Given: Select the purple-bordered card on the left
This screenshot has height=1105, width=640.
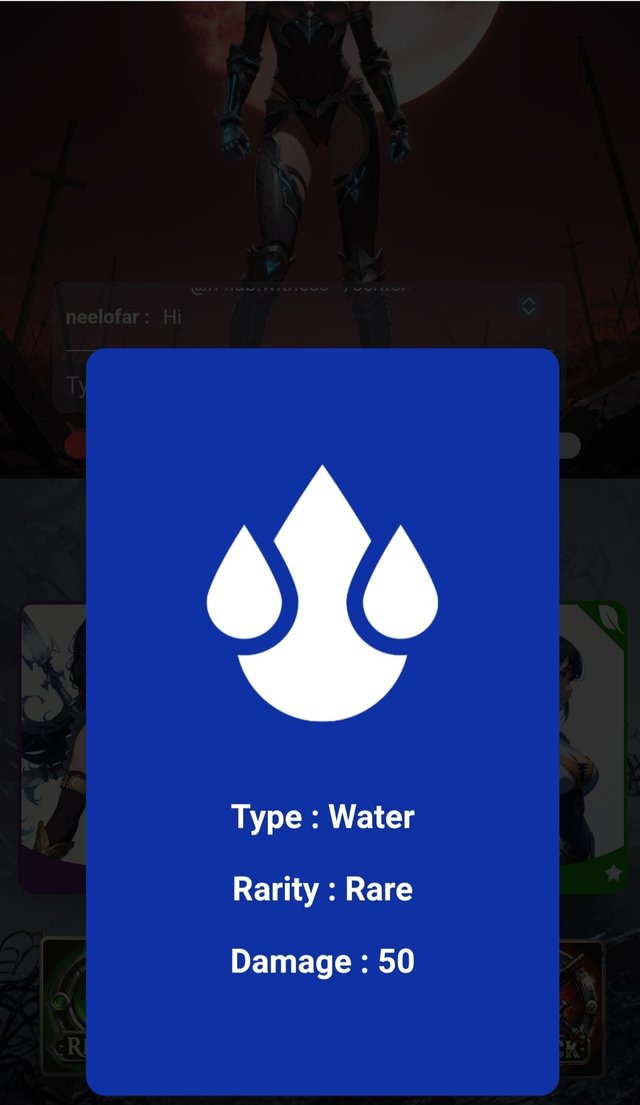Looking at the screenshot, I should (52, 745).
